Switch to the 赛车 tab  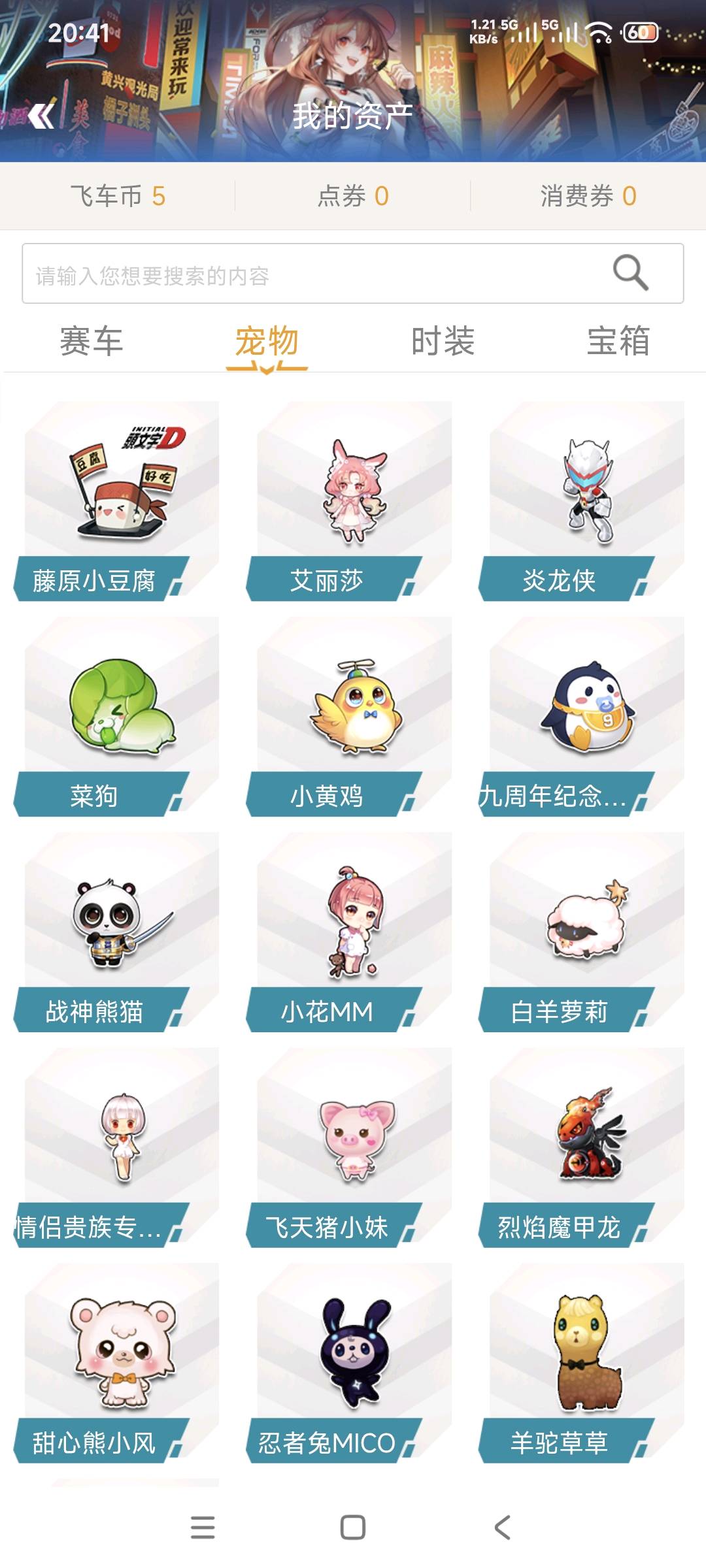click(91, 341)
